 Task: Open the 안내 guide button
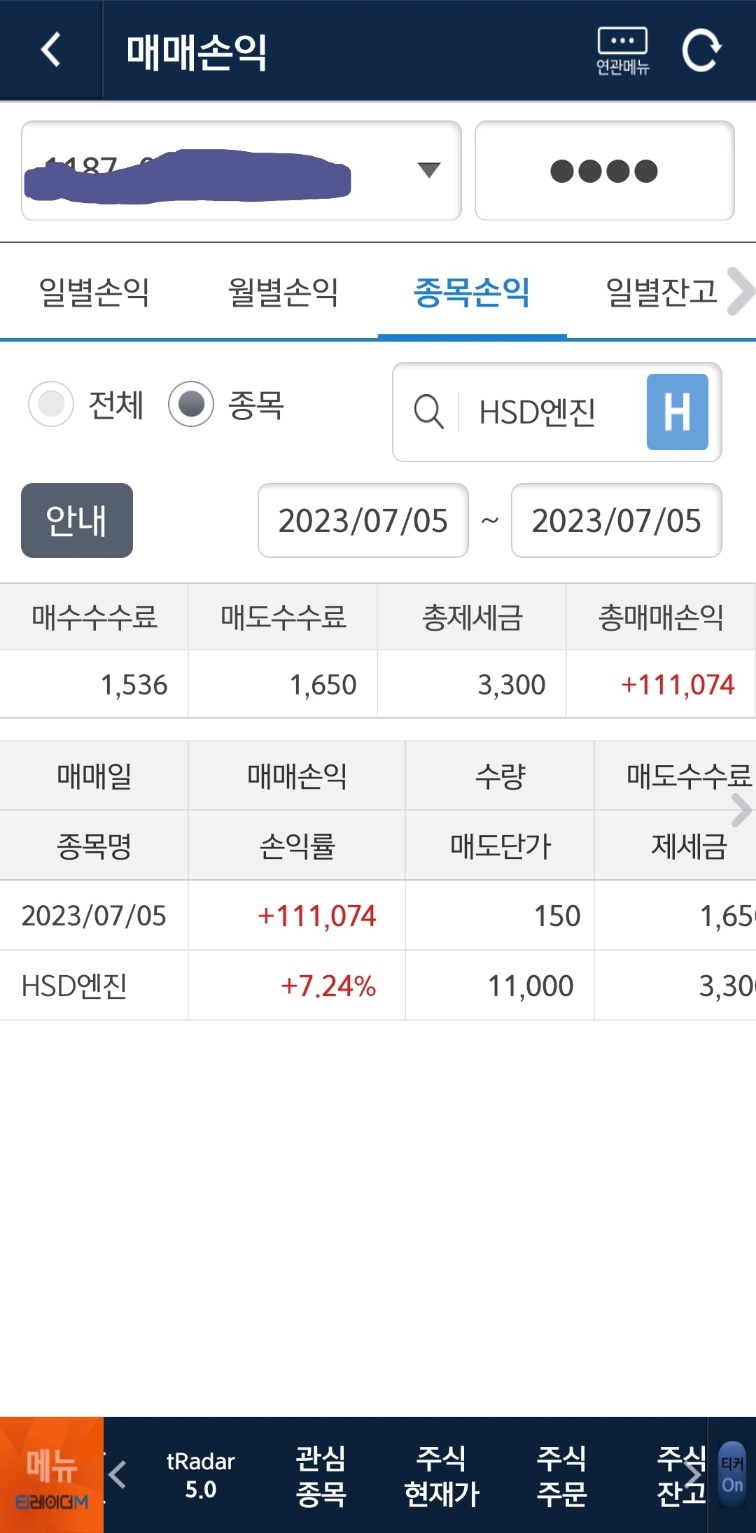[x=77, y=520]
